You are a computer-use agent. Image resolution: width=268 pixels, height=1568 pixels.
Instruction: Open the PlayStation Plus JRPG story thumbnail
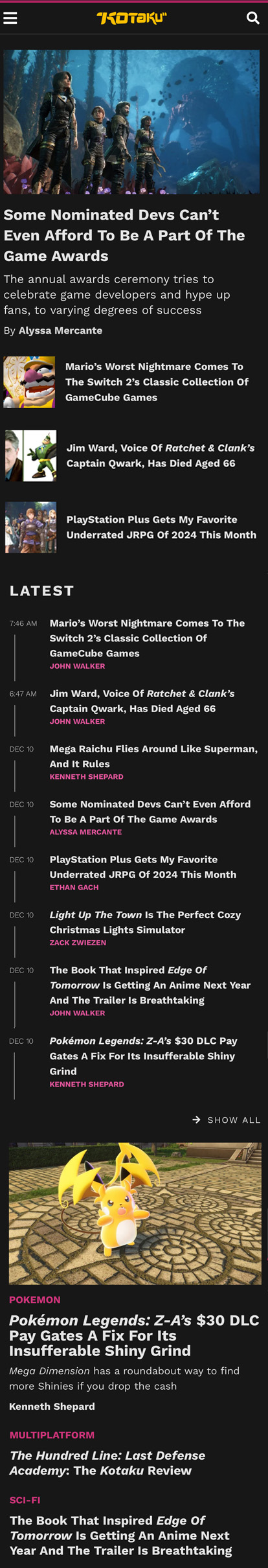click(x=30, y=527)
